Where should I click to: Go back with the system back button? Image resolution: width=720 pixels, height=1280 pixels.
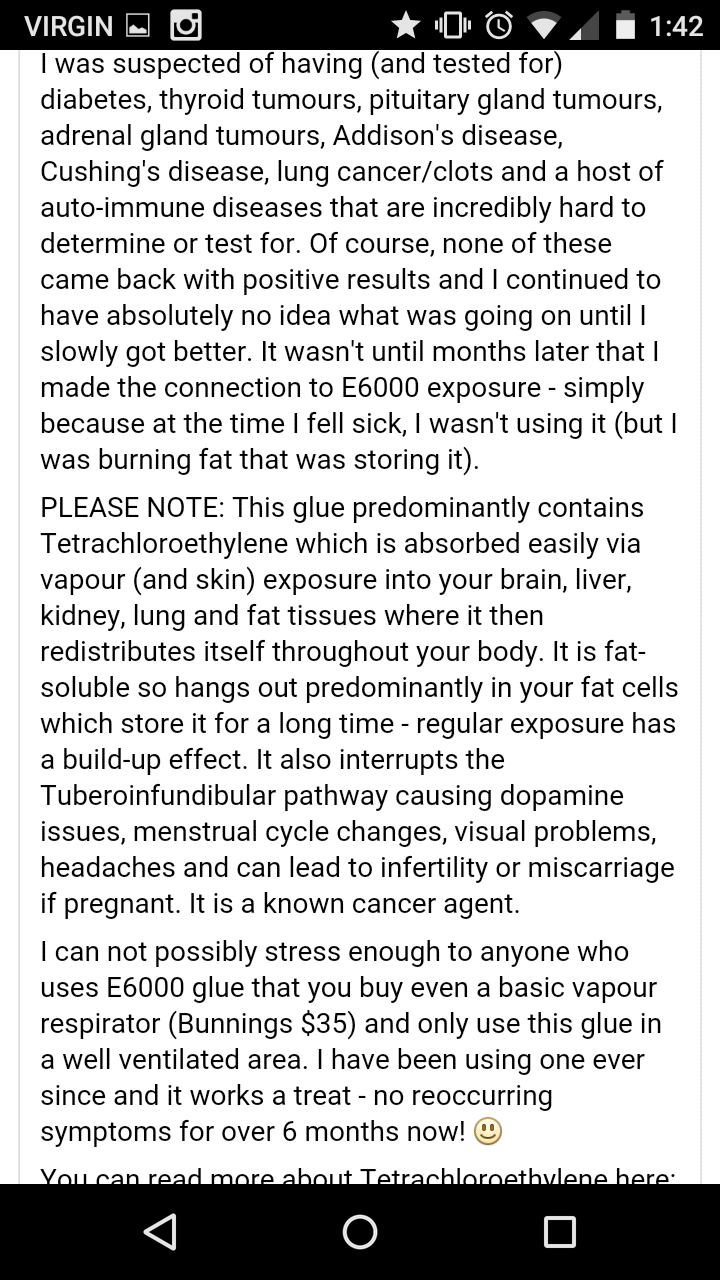160,1231
